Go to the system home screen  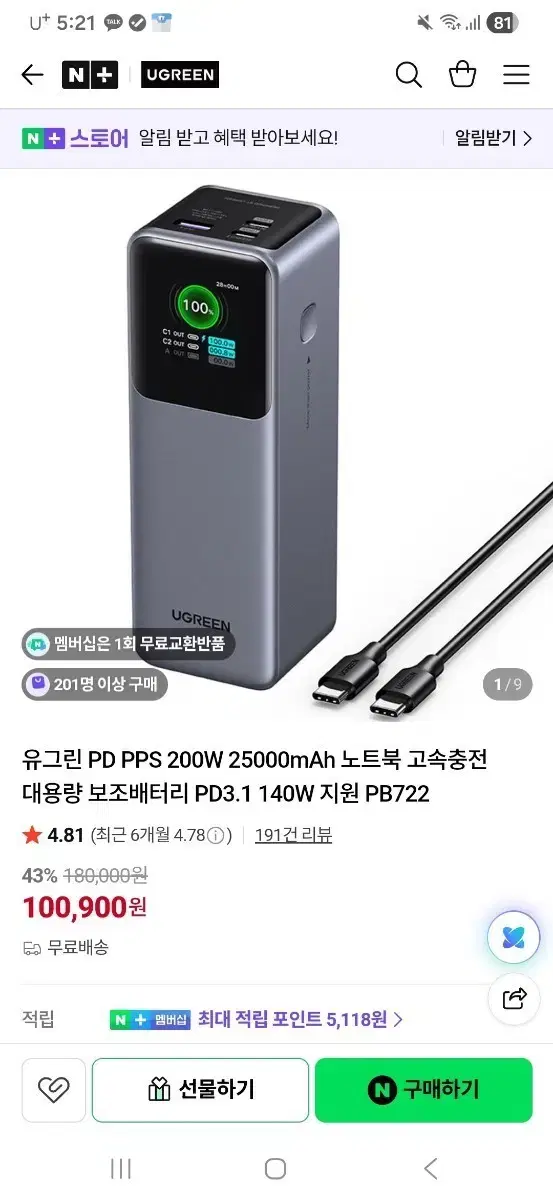(x=276, y=1168)
